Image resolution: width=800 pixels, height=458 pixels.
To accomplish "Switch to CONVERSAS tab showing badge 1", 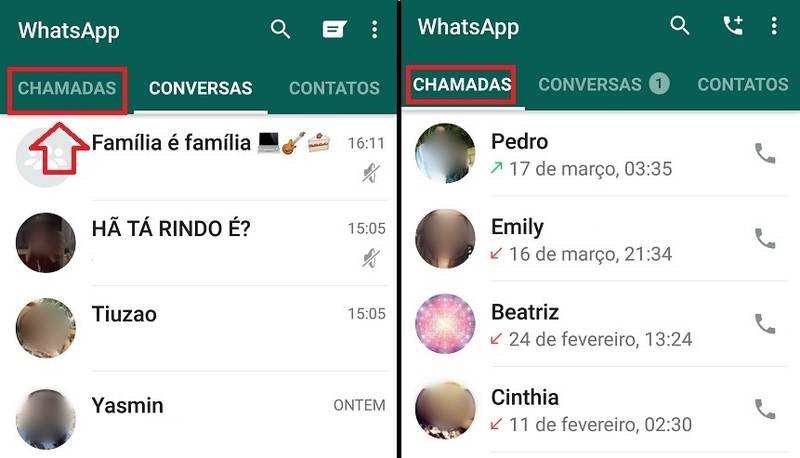I will (602, 85).
